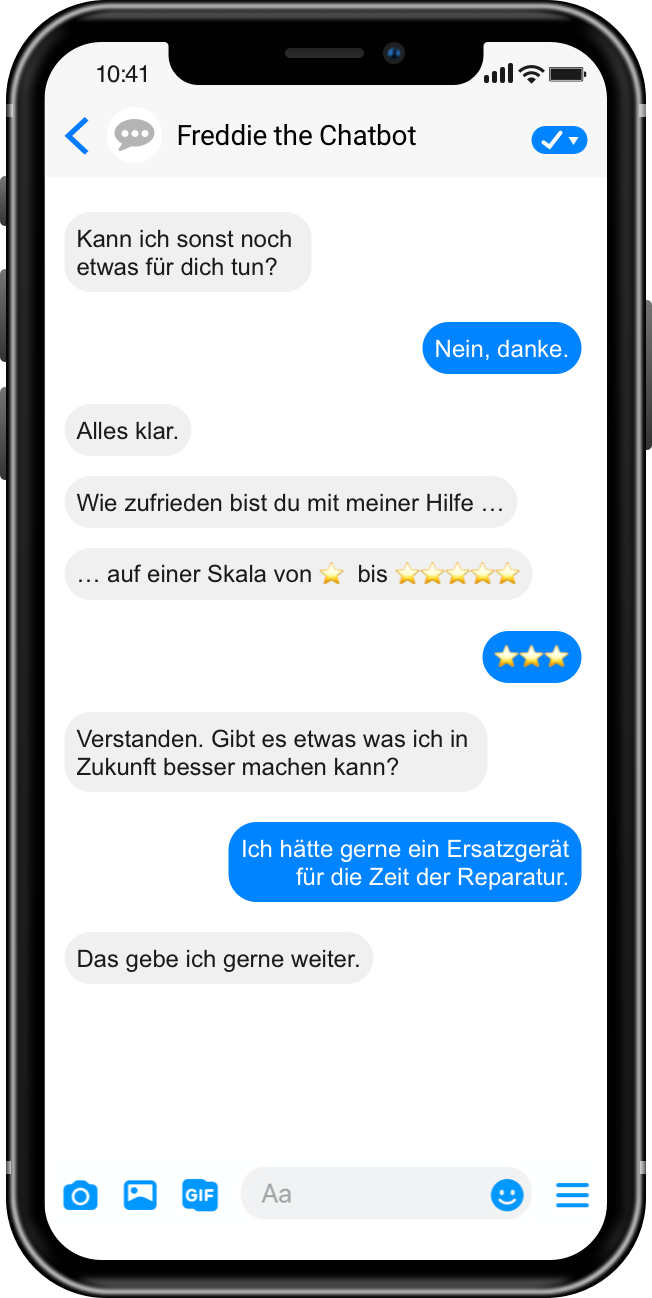Open the hamburger menu beside input
The height and width of the screenshot is (1298, 652).
pyautogui.click(x=572, y=1194)
